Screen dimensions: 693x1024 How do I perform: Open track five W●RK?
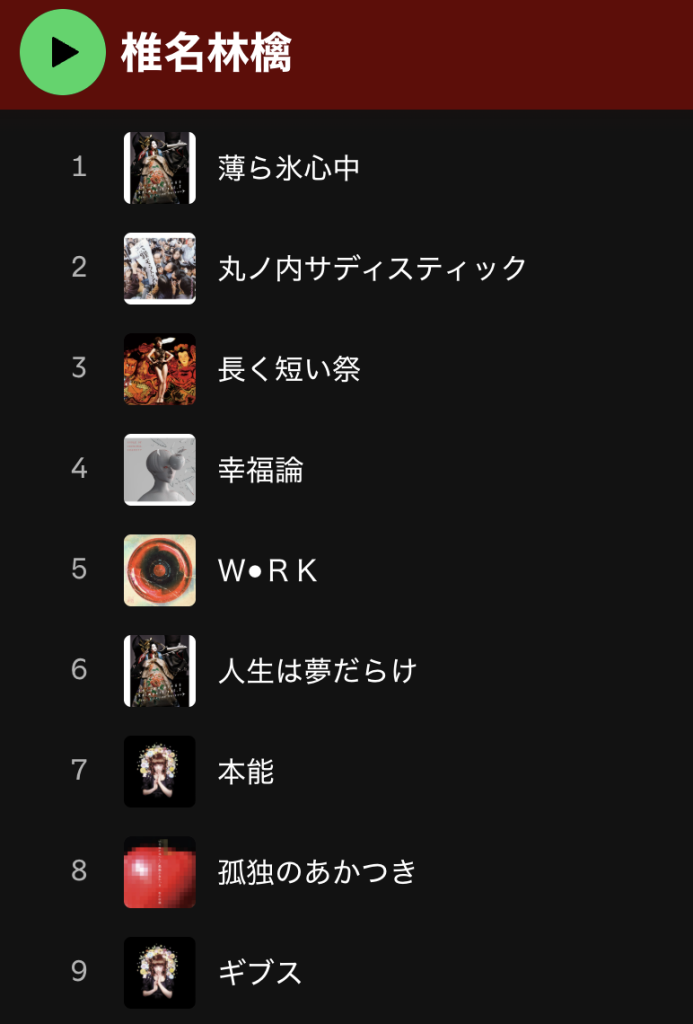coord(267,570)
